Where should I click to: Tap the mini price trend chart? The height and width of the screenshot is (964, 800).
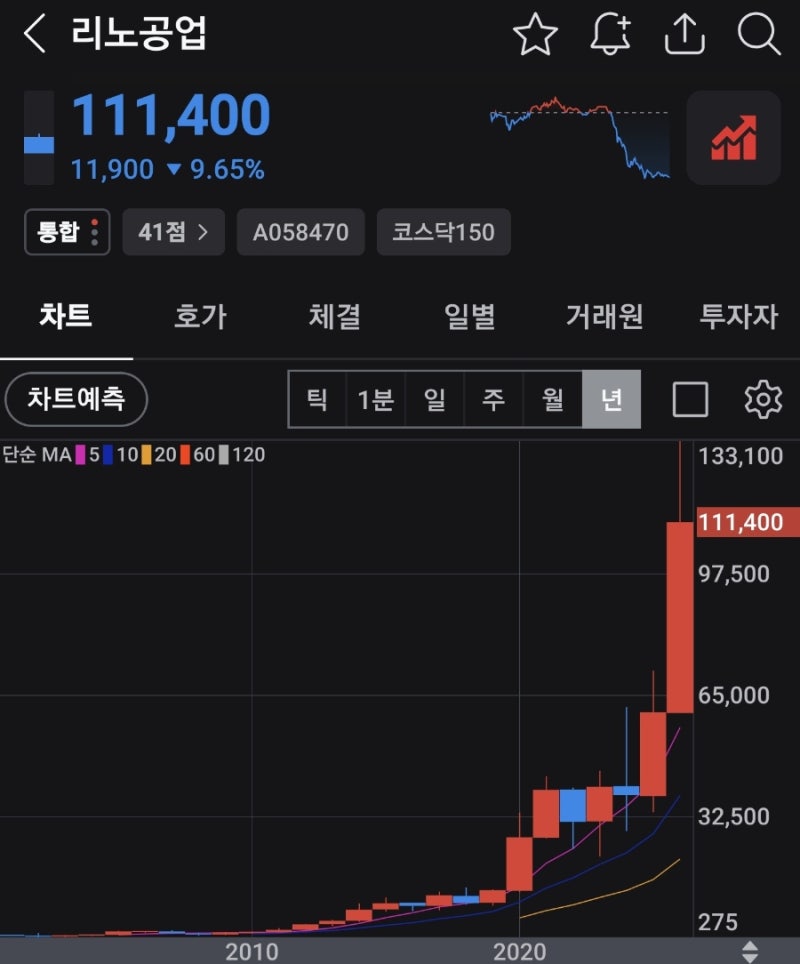click(578, 136)
